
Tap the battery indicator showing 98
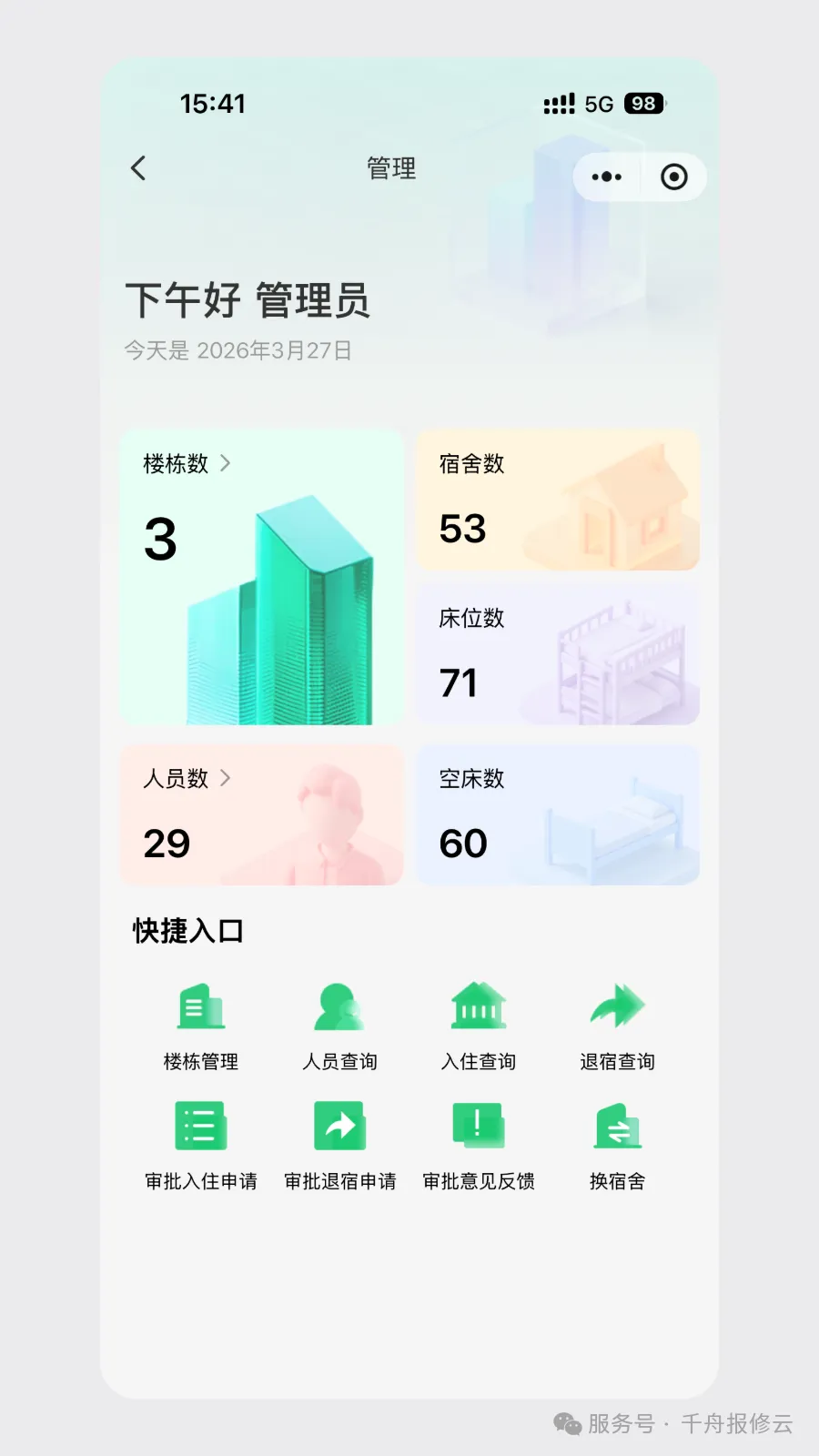click(x=644, y=103)
